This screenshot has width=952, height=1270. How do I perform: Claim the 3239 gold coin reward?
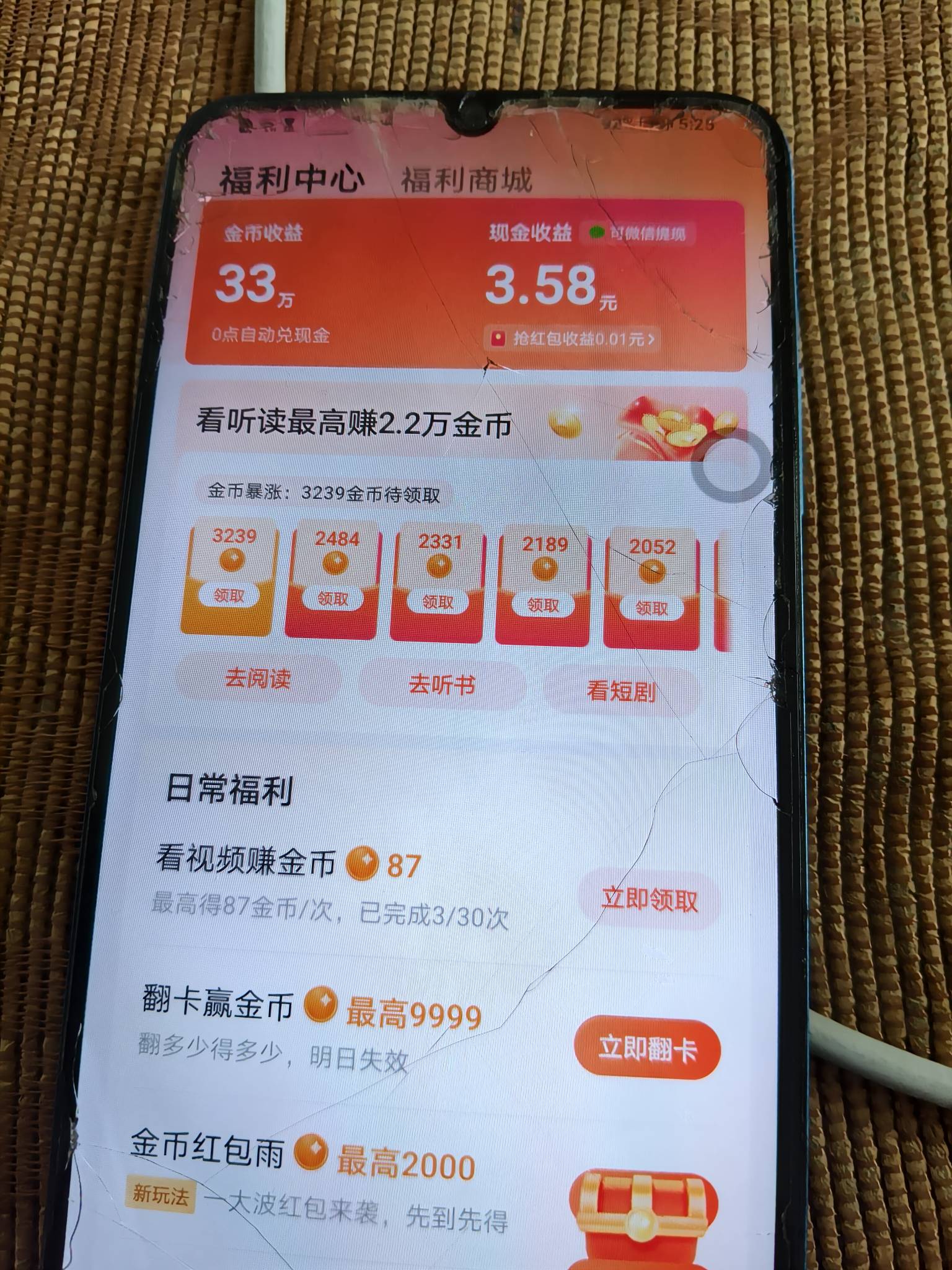pos(228,595)
